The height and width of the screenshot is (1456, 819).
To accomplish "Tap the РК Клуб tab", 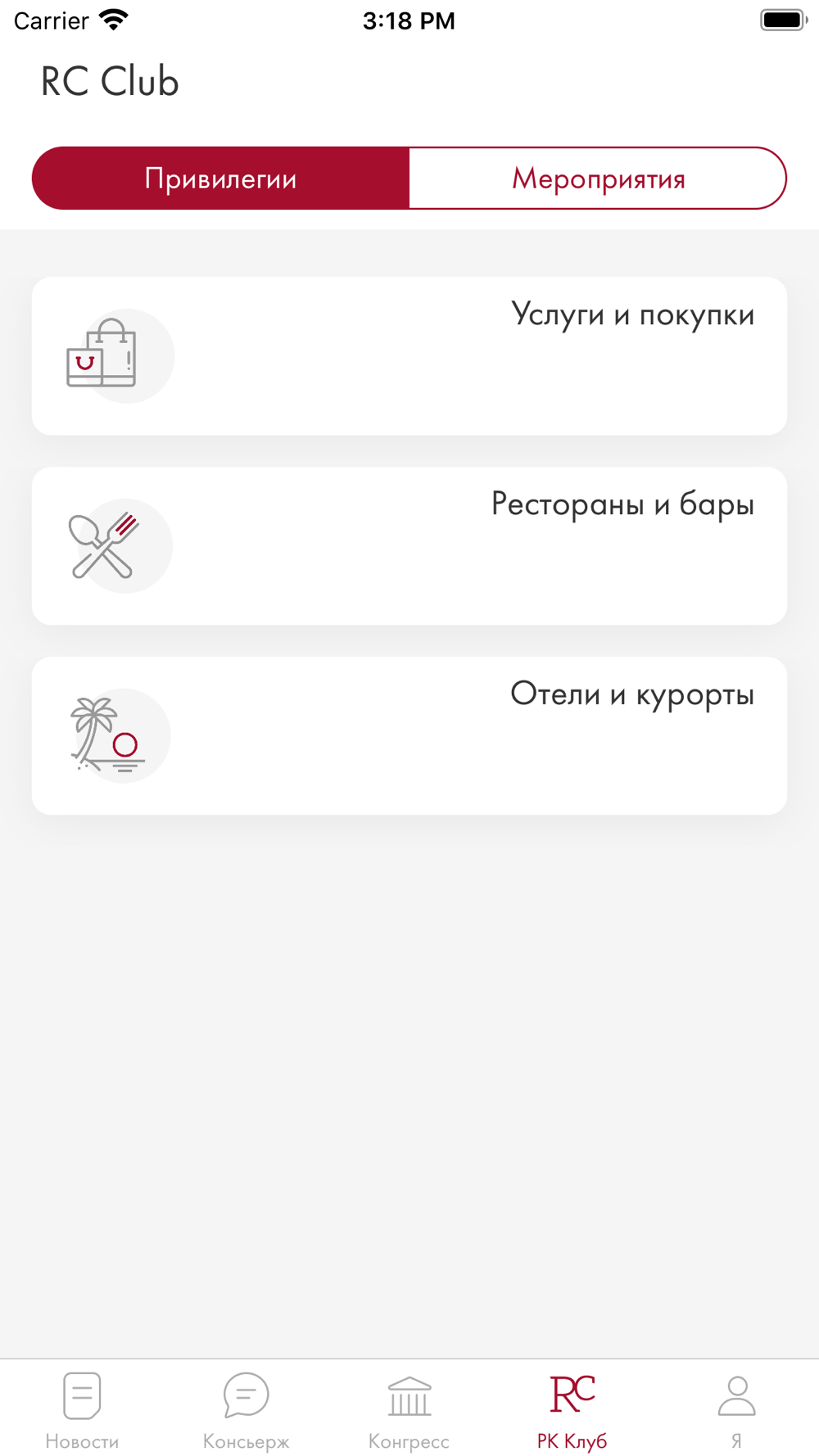I will point(572,1410).
